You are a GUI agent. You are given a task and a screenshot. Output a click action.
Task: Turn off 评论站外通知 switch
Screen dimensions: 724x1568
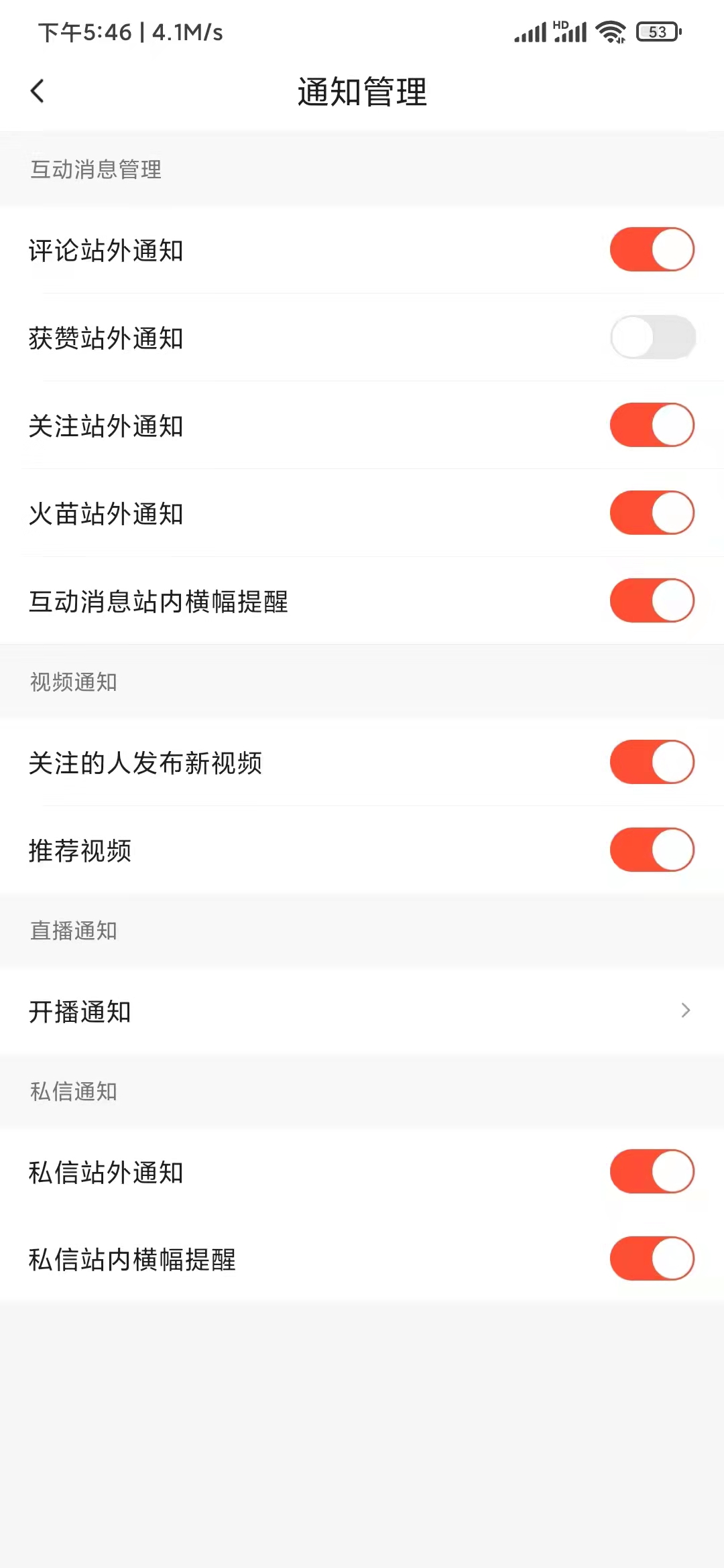click(x=652, y=250)
